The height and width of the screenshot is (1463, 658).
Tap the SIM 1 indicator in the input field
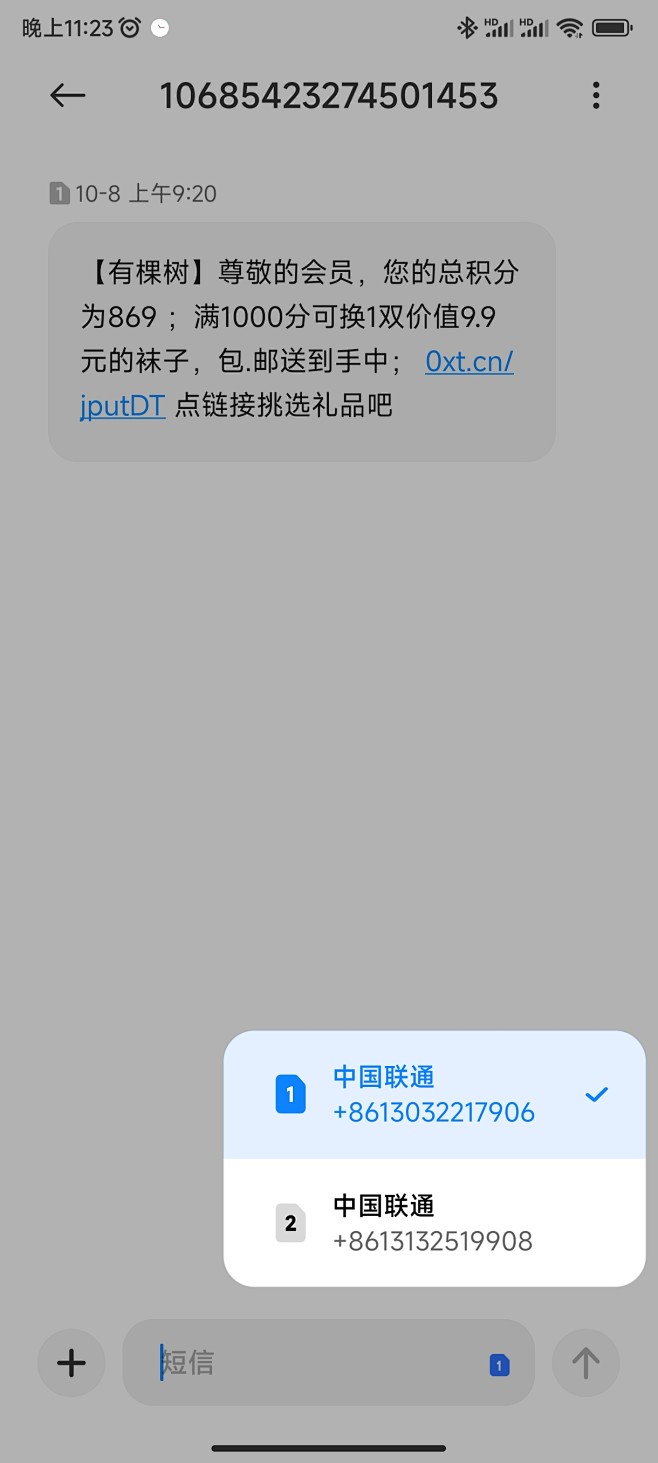[x=499, y=1364]
